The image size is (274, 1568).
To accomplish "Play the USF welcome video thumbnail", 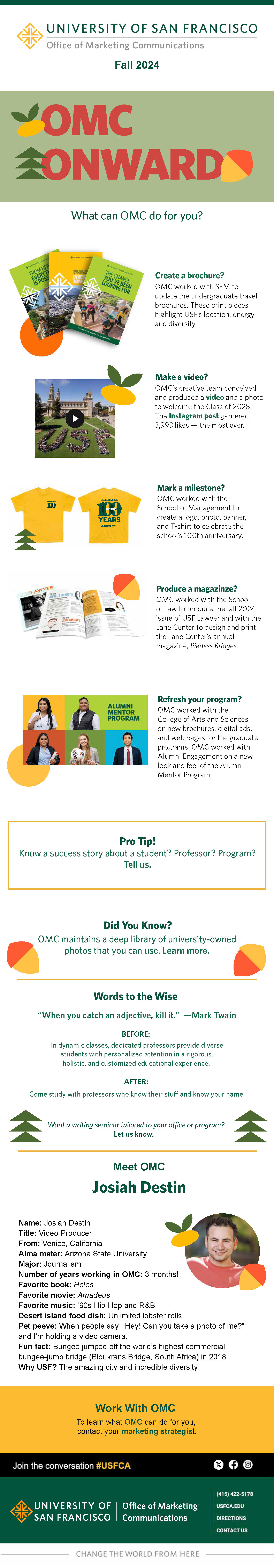I will click(x=75, y=418).
